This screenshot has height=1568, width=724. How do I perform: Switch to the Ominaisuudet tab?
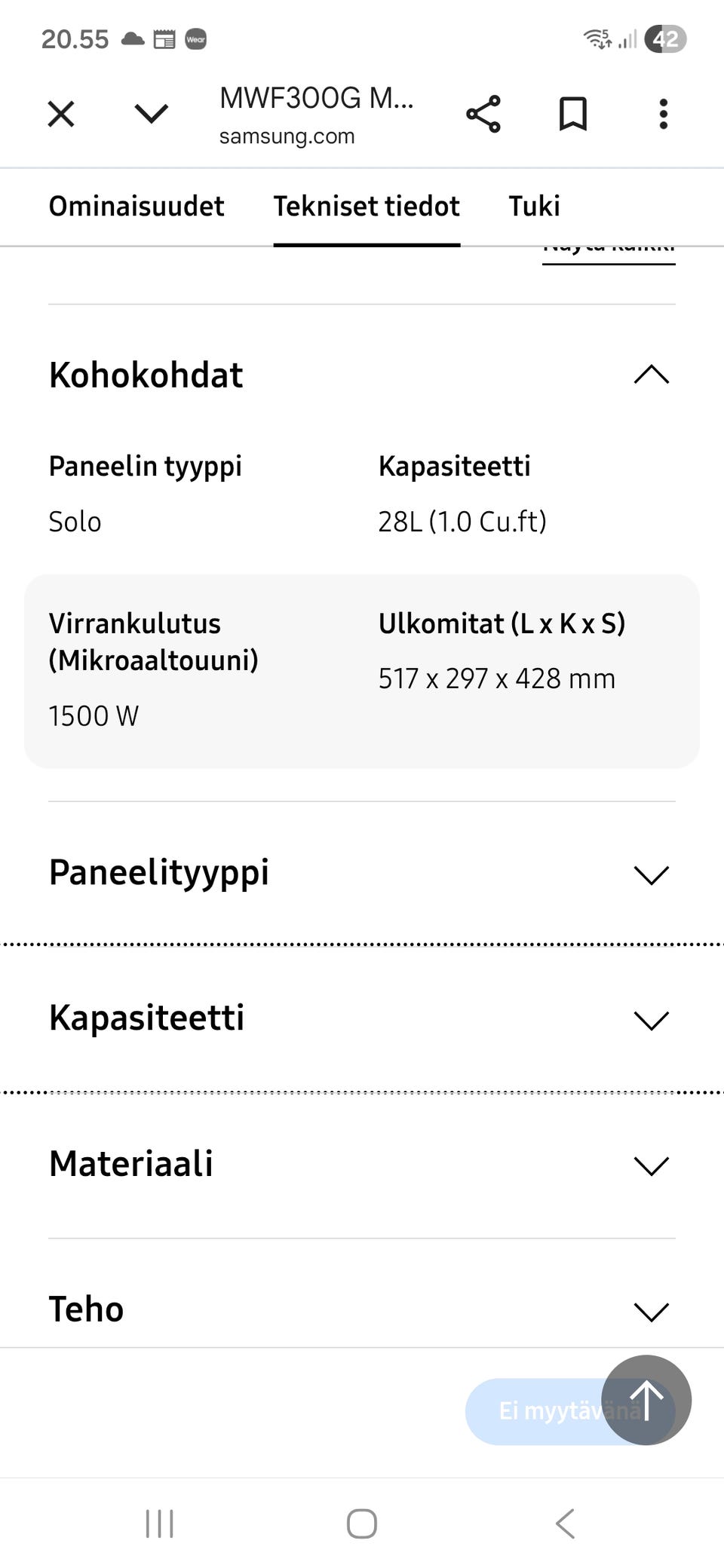pos(137,206)
